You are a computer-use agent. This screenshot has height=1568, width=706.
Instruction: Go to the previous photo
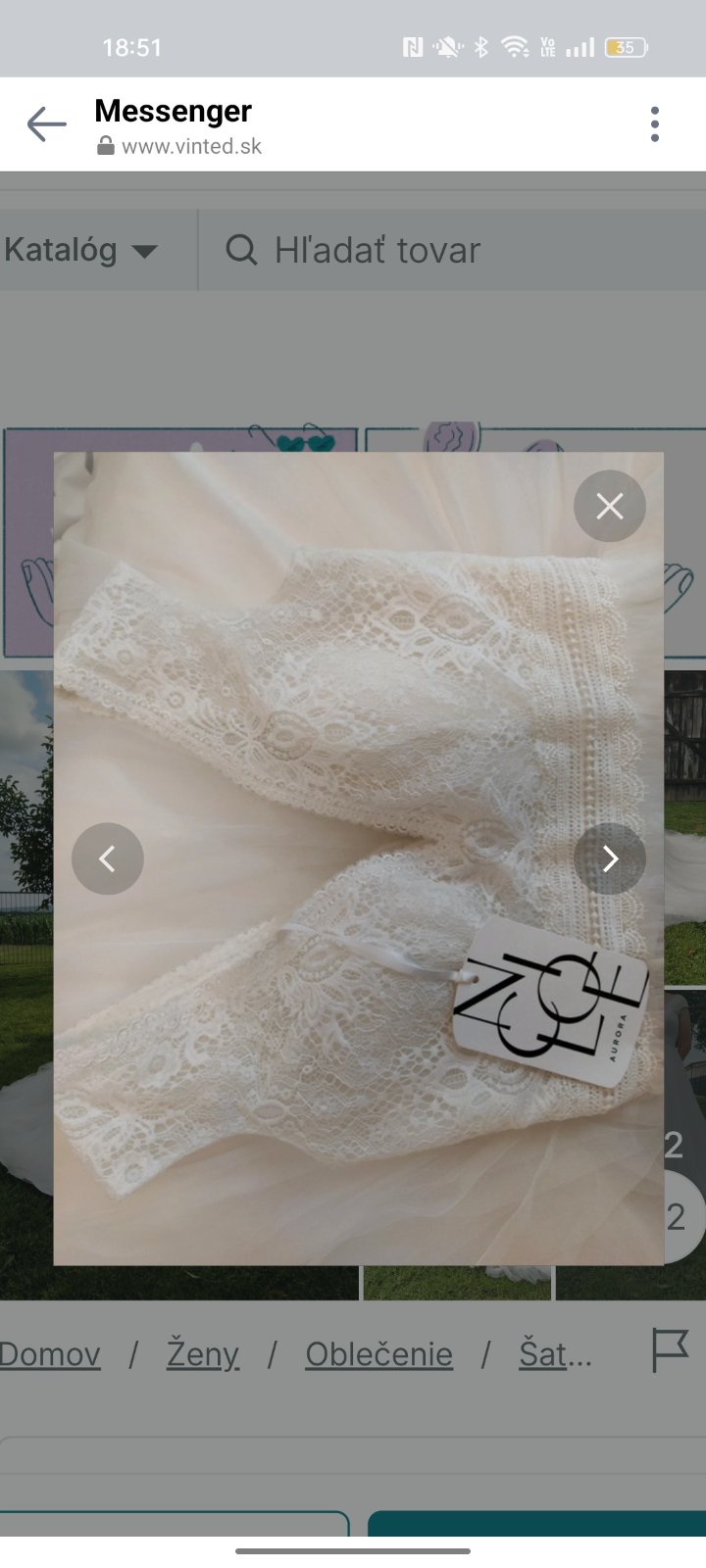click(108, 858)
